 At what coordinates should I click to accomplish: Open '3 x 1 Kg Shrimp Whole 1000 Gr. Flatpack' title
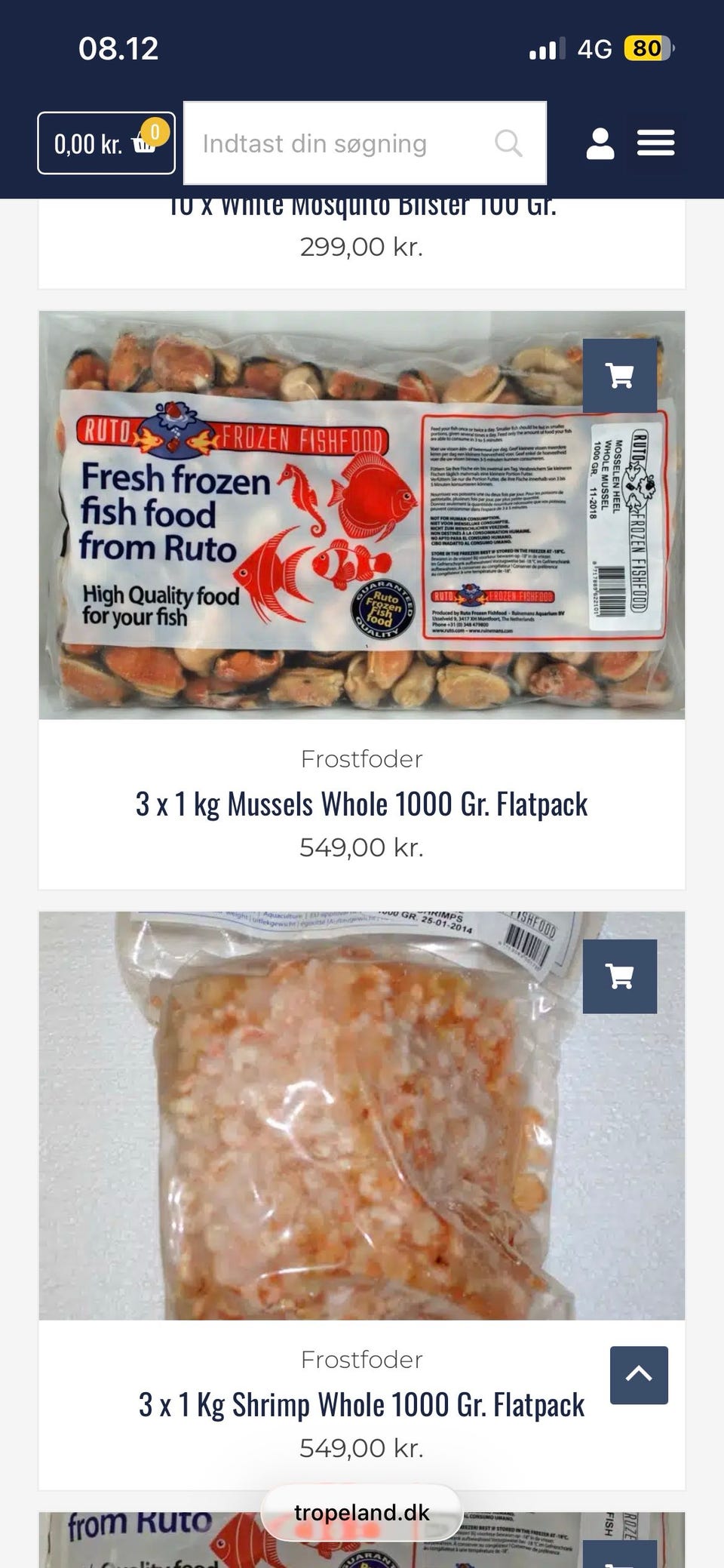(362, 1405)
